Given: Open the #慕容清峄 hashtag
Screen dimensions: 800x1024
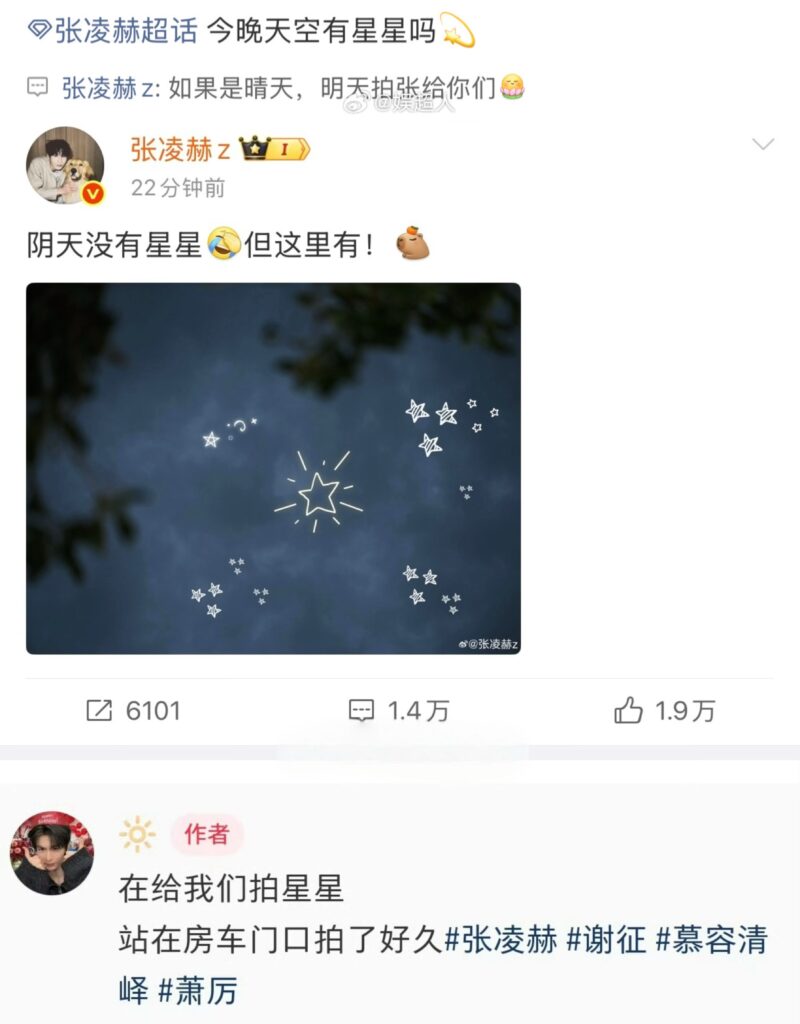Looking at the screenshot, I should click(711, 941).
